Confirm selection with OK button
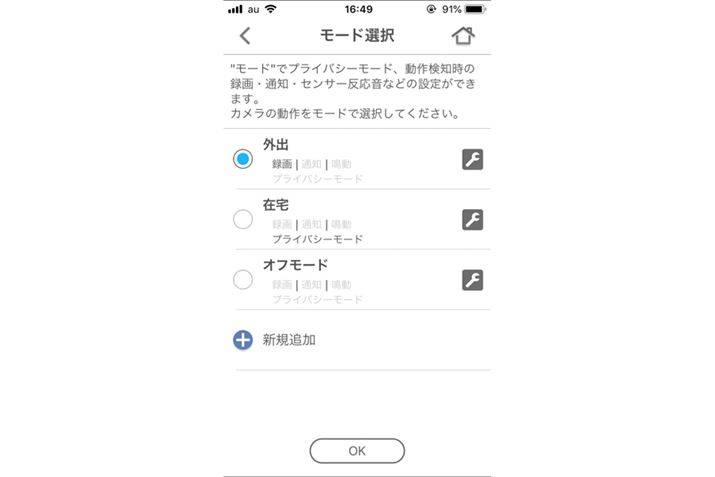Viewport: 715px width, 477px height. coord(357,451)
